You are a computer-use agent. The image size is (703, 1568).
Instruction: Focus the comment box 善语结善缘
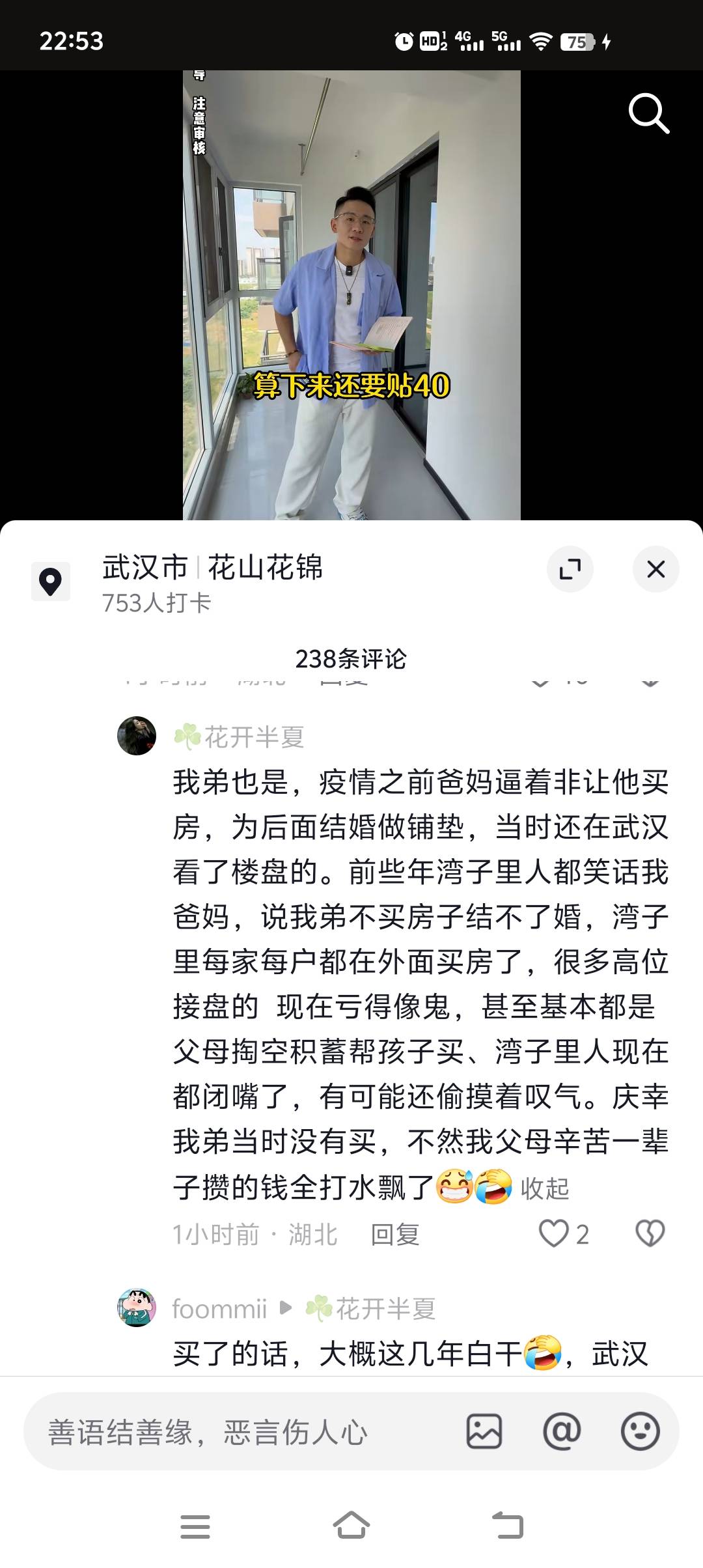coord(247,1431)
